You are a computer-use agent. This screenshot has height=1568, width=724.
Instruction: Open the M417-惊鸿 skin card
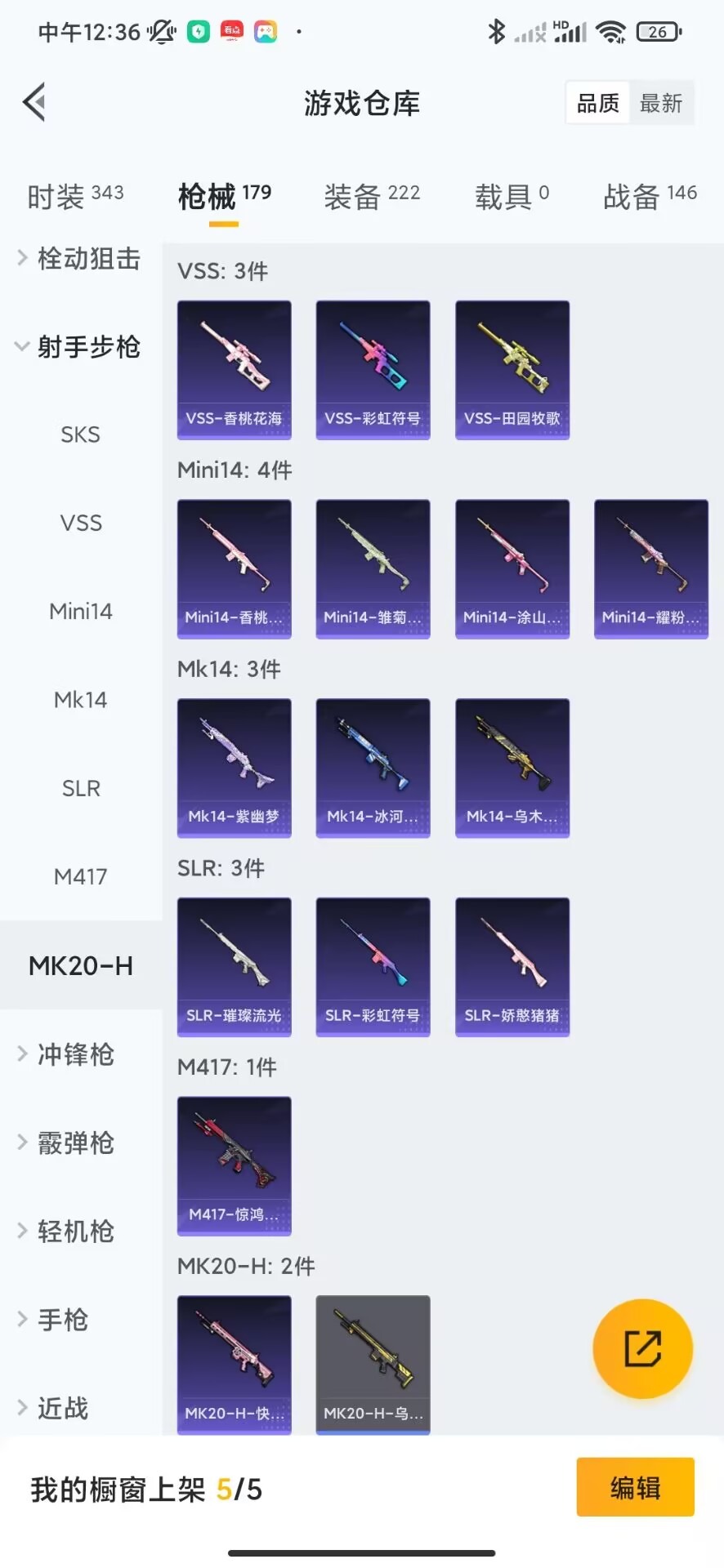[x=235, y=1165]
